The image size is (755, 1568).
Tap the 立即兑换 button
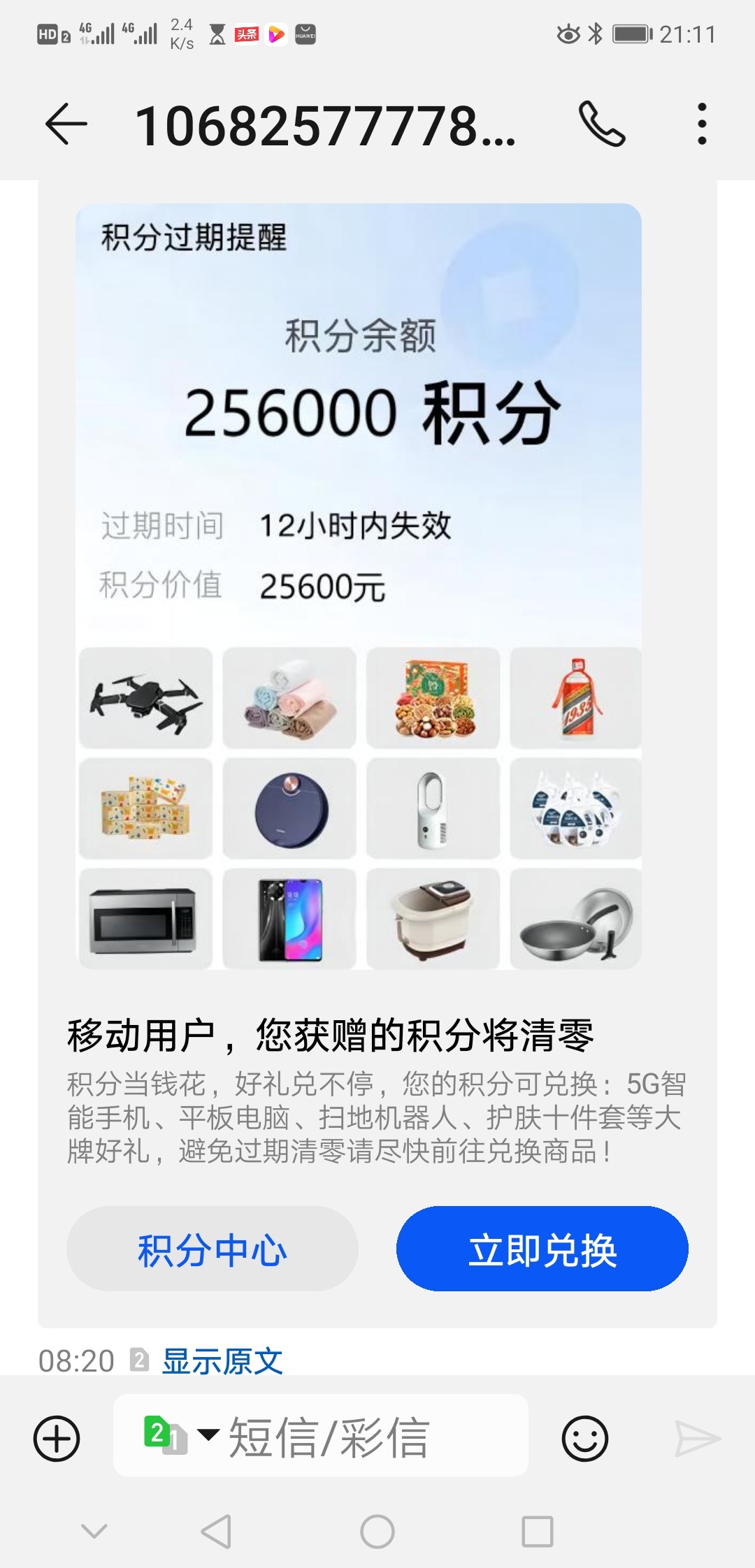542,1249
